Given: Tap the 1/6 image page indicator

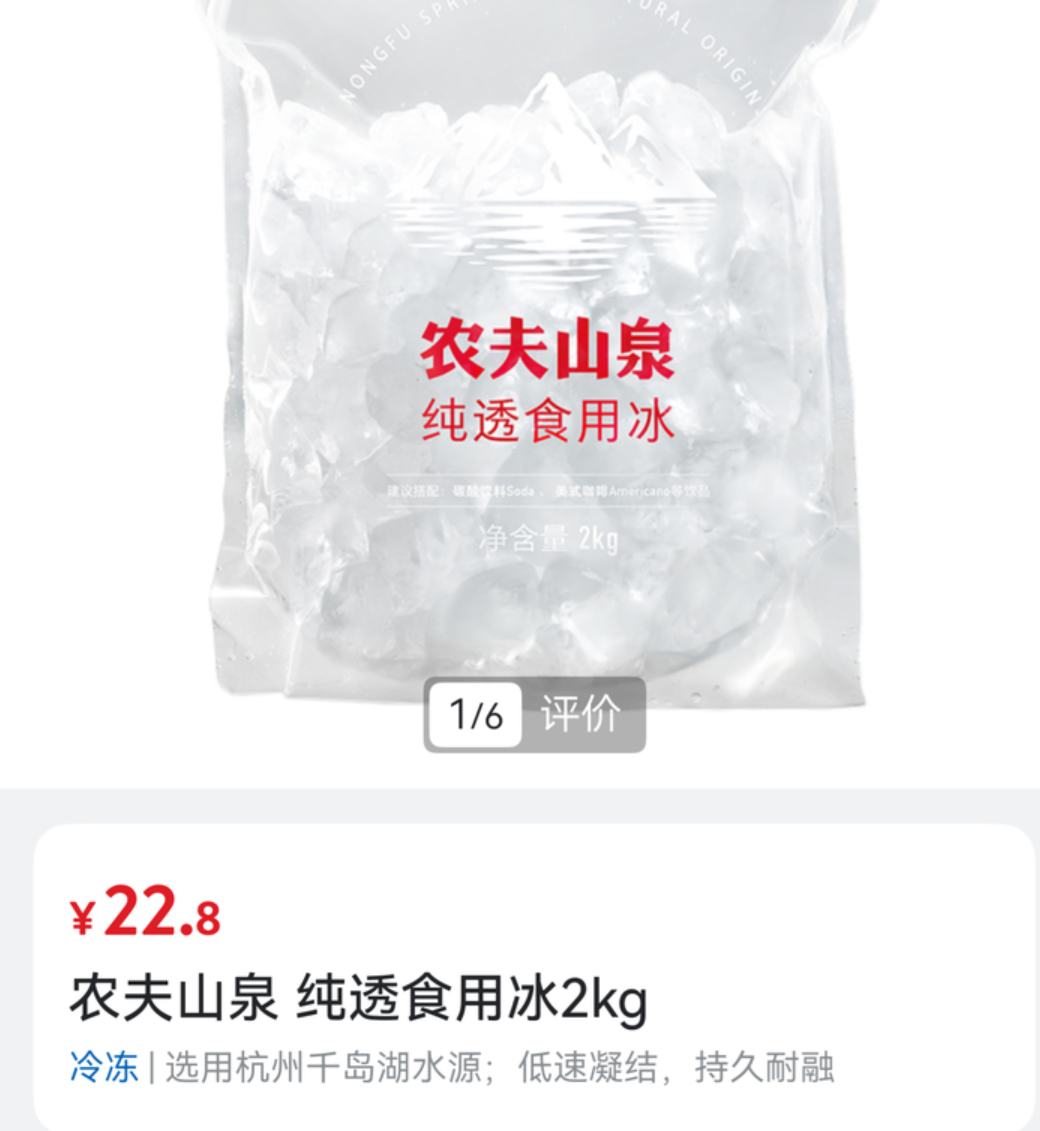Looking at the screenshot, I should coord(475,715).
